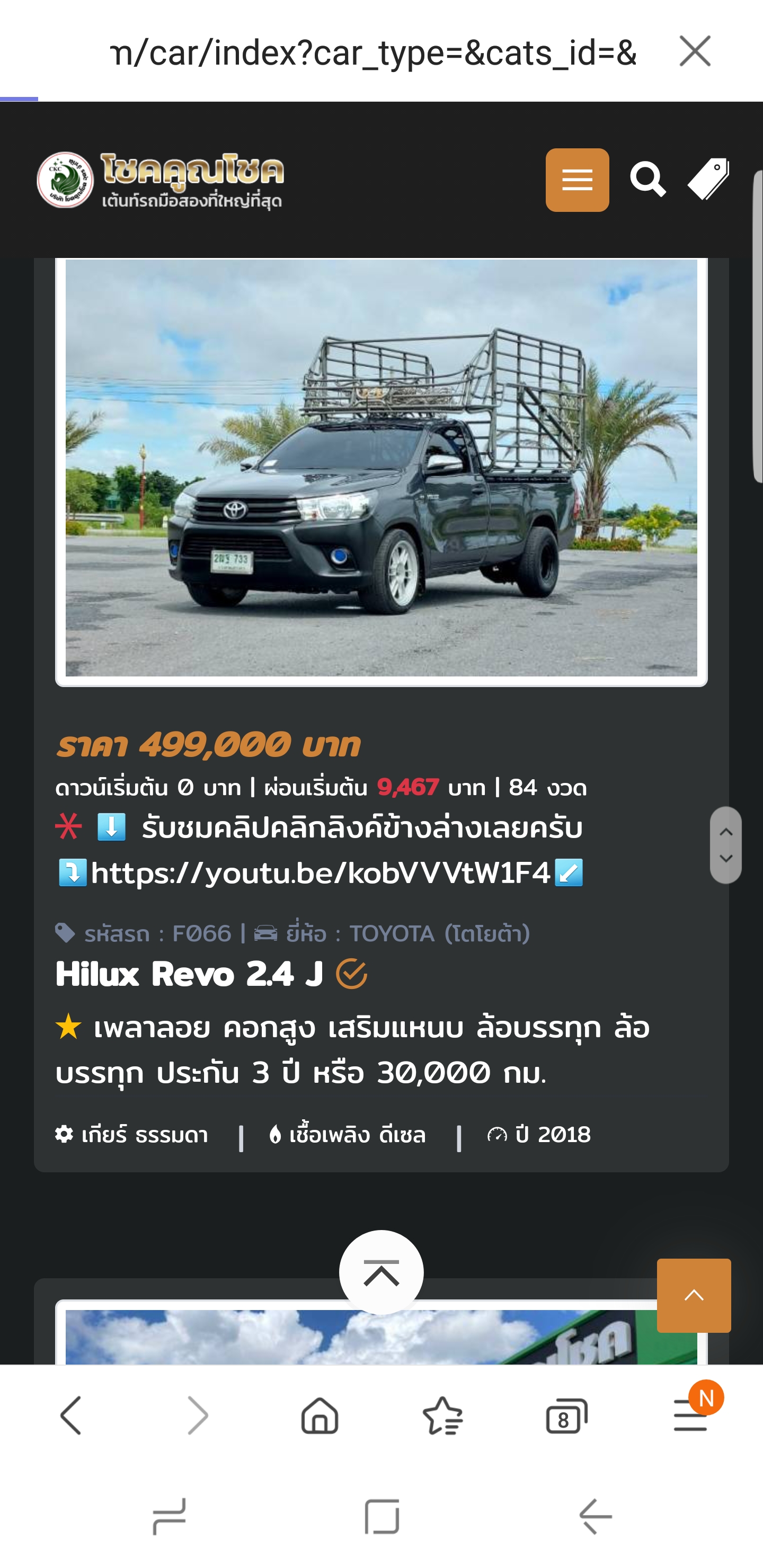
Task: Tap the white circular double-chevron up button
Action: pyautogui.click(x=381, y=1272)
